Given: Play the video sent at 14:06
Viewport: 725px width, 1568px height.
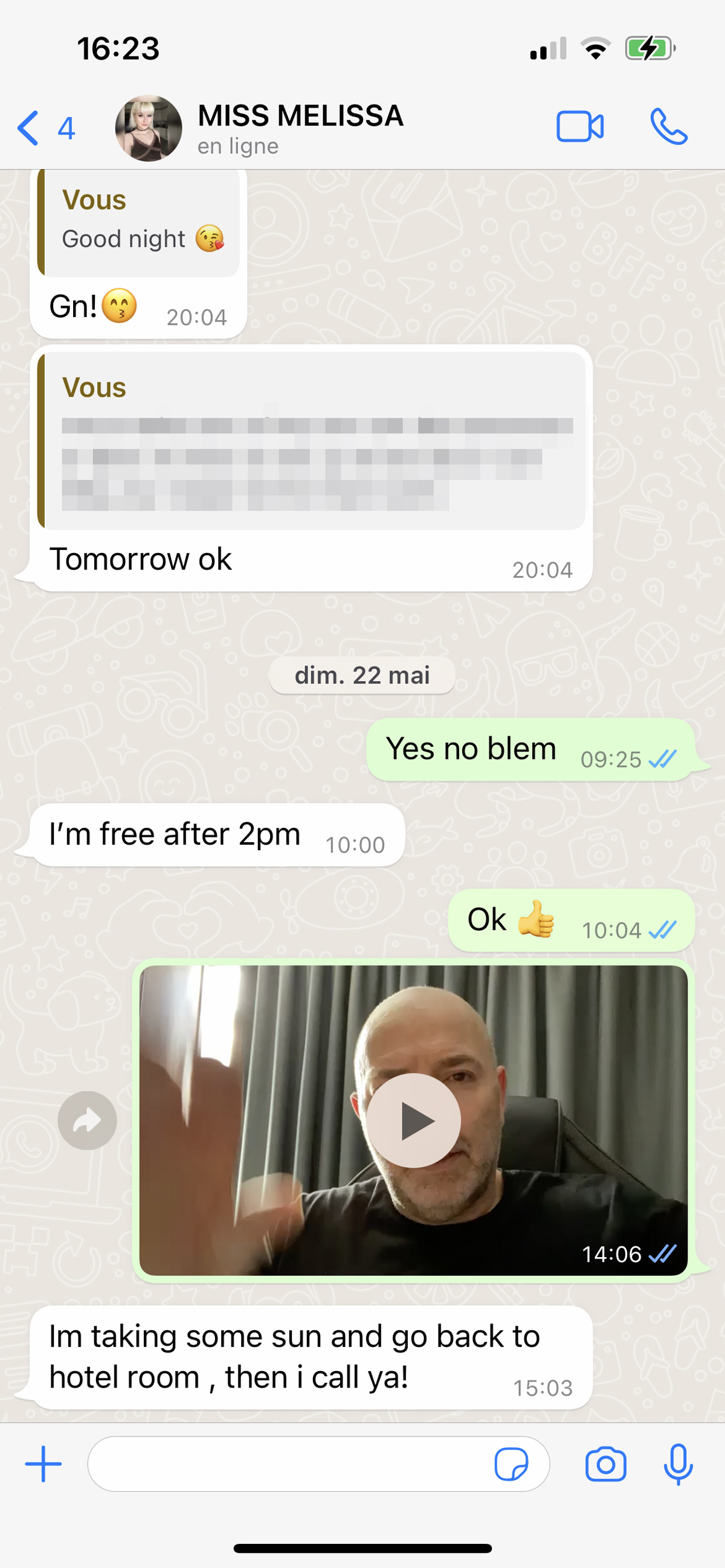Looking at the screenshot, I should (413, 1120).
